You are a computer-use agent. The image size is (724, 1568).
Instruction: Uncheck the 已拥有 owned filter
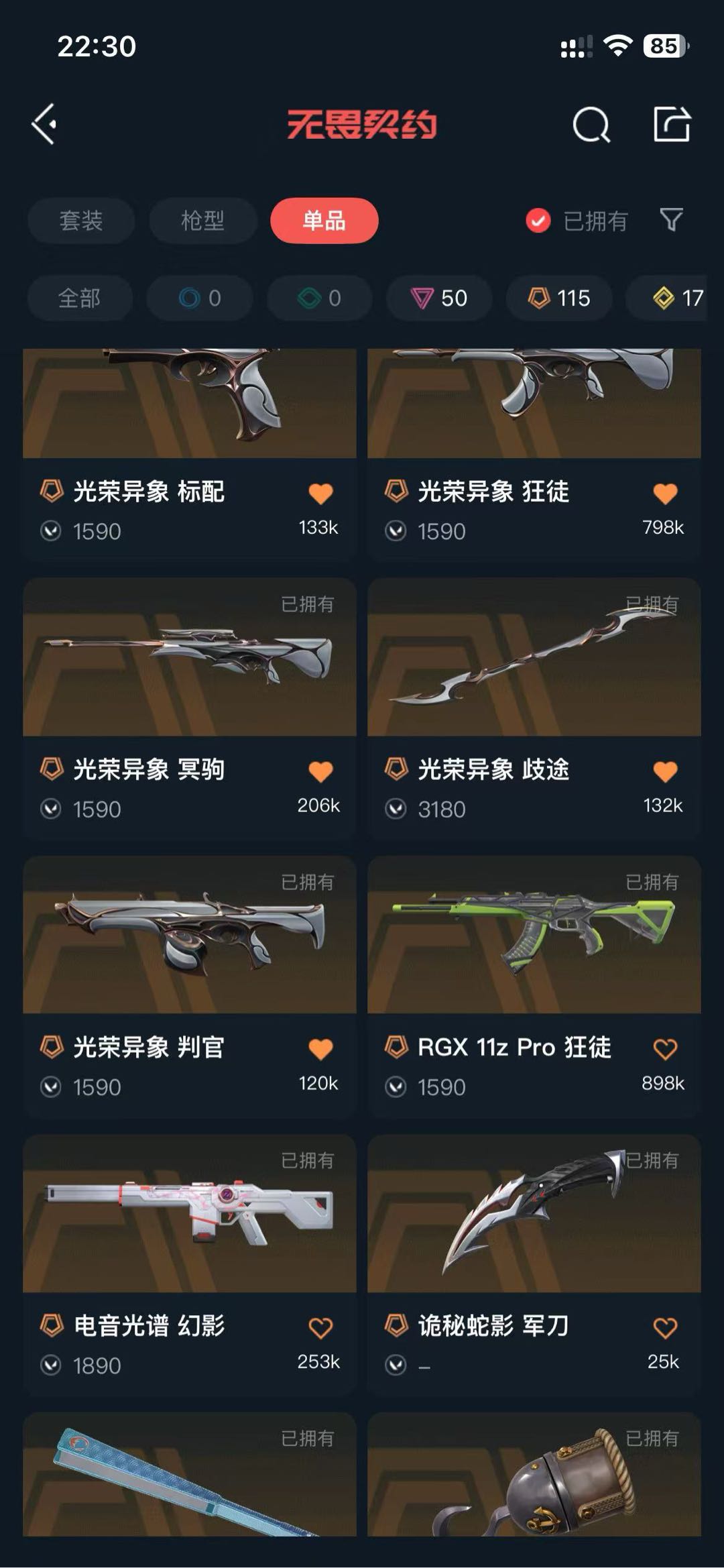point(538,221)
